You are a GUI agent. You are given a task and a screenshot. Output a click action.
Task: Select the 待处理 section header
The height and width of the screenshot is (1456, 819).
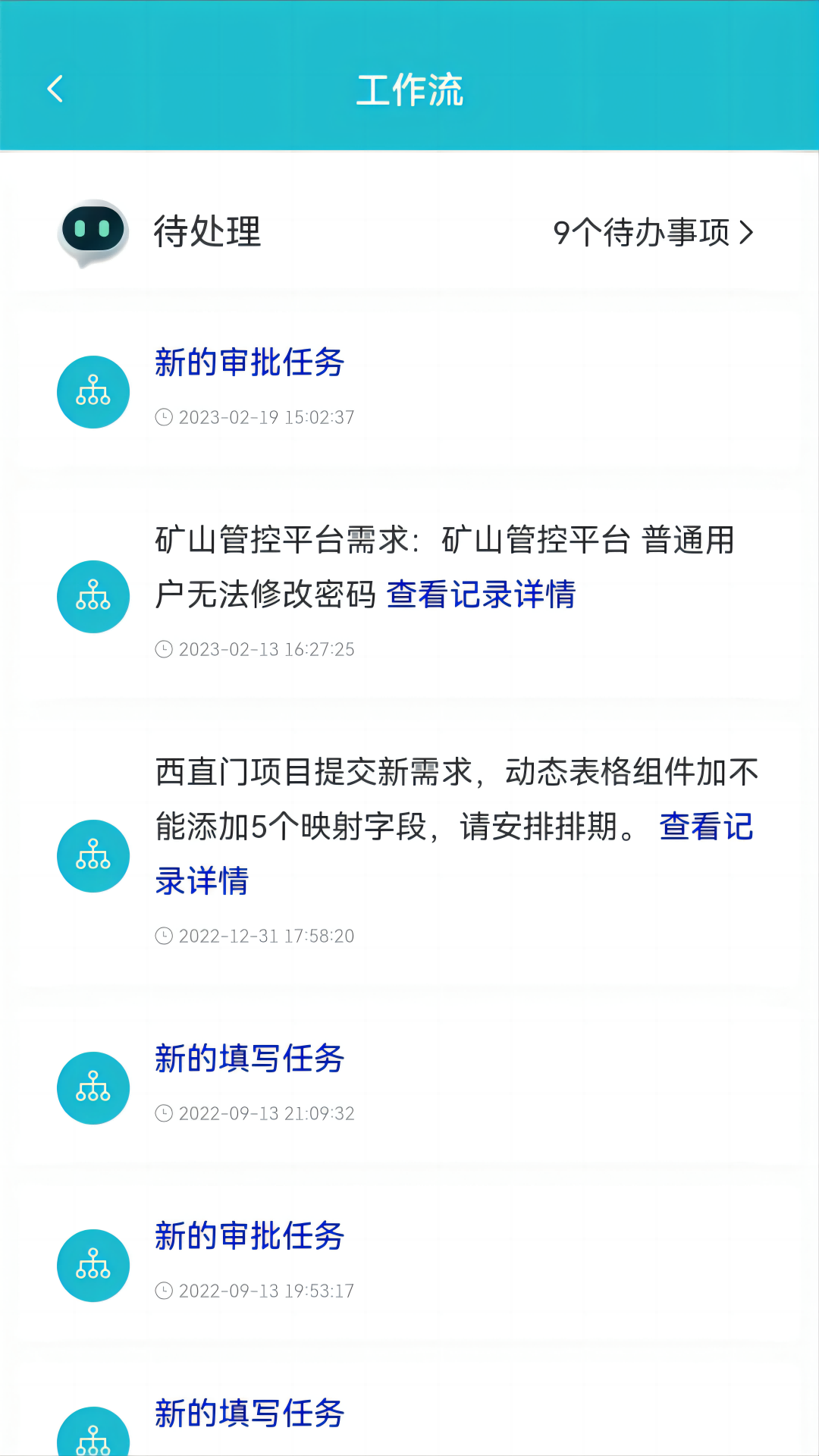(x=205, y=234)
